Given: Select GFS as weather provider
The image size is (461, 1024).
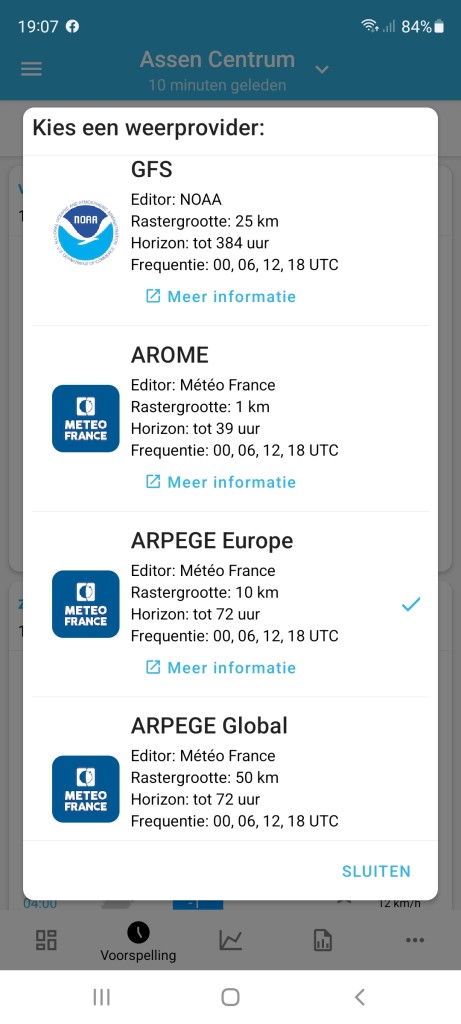Looking at the screenshot, I should tap(230, 240).
